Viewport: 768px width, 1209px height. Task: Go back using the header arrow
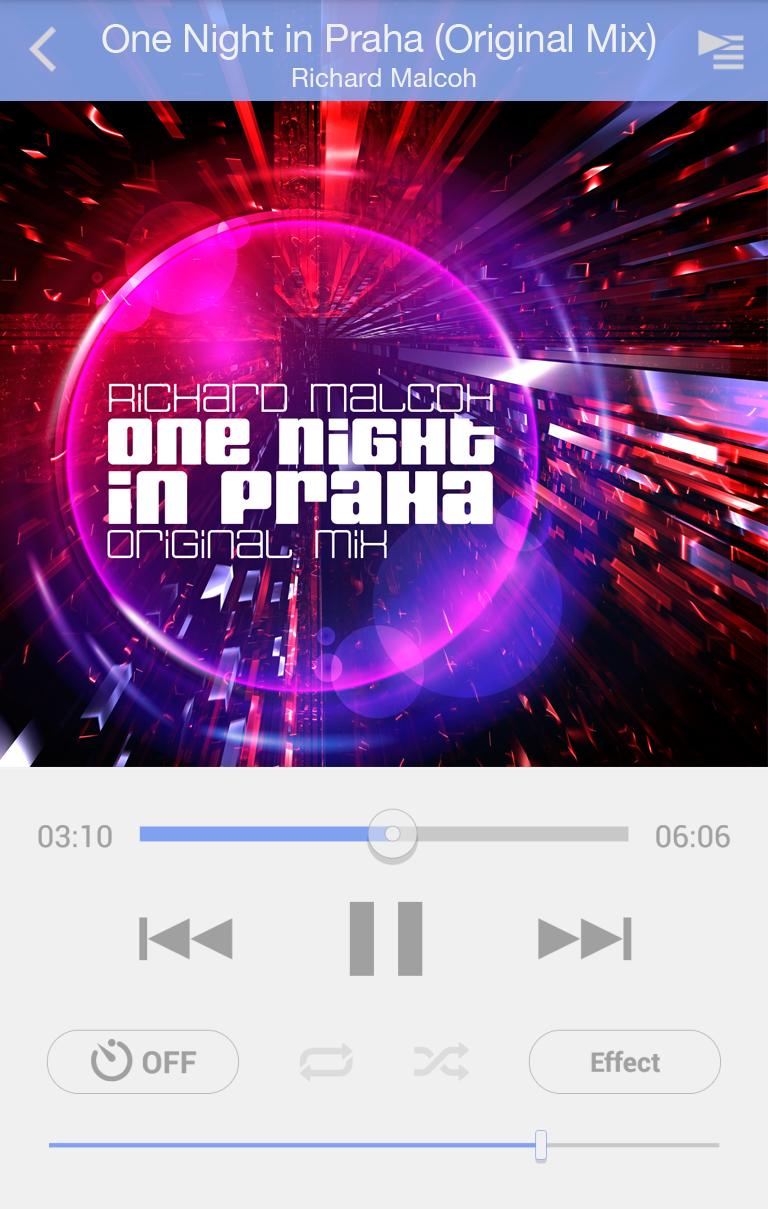43,49
